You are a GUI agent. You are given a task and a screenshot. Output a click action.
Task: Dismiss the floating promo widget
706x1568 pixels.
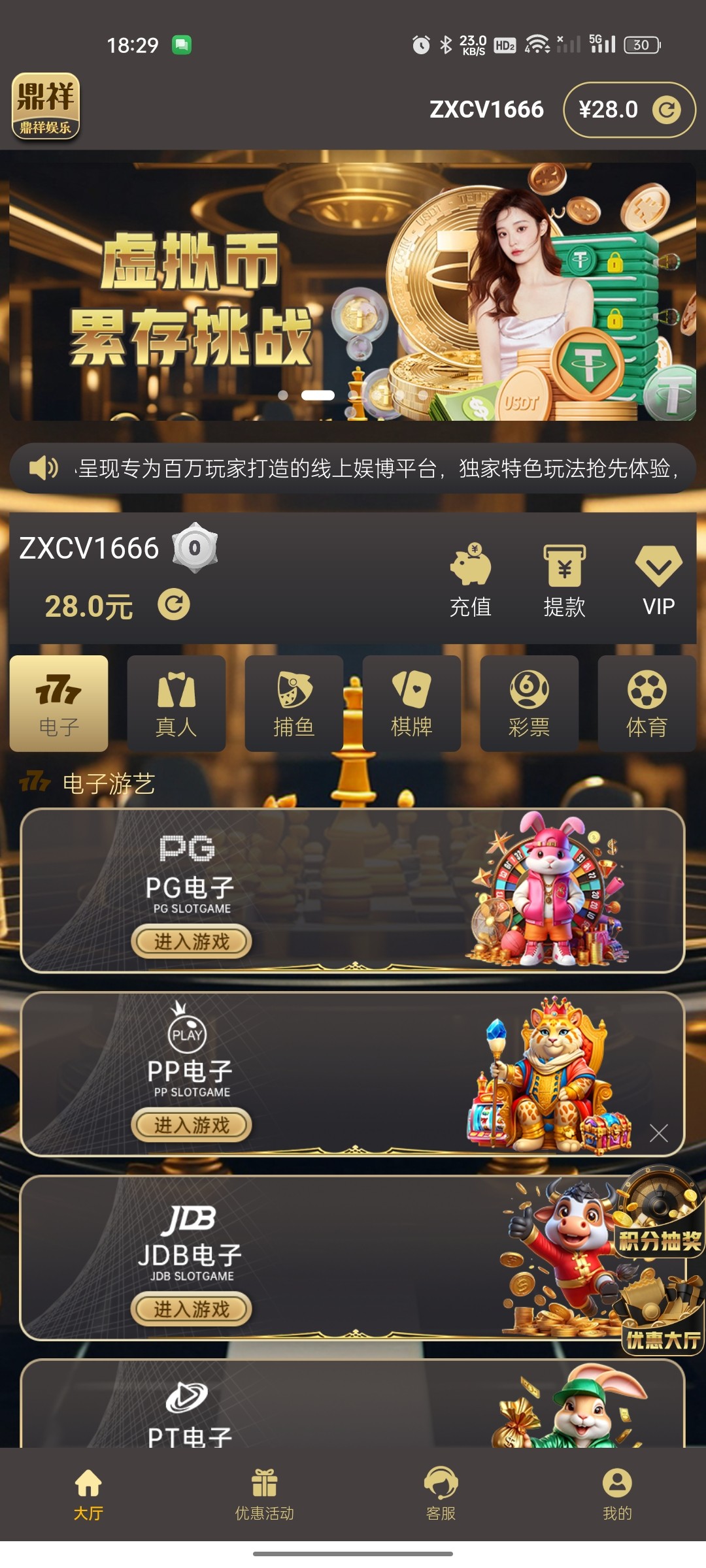click(659, 1133)
